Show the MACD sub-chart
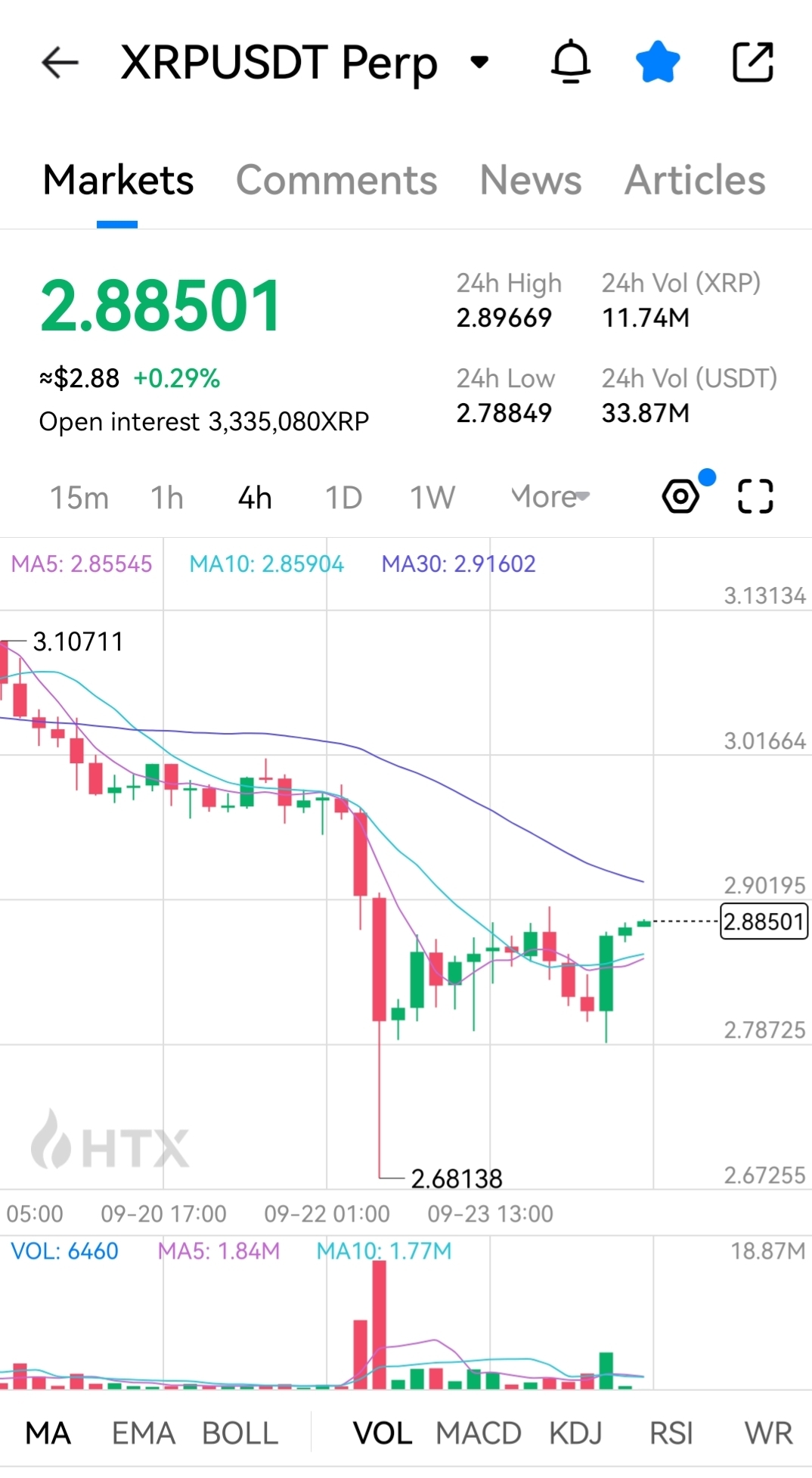The height and width of the screenshot is (1478, 812). point(479,1433)
